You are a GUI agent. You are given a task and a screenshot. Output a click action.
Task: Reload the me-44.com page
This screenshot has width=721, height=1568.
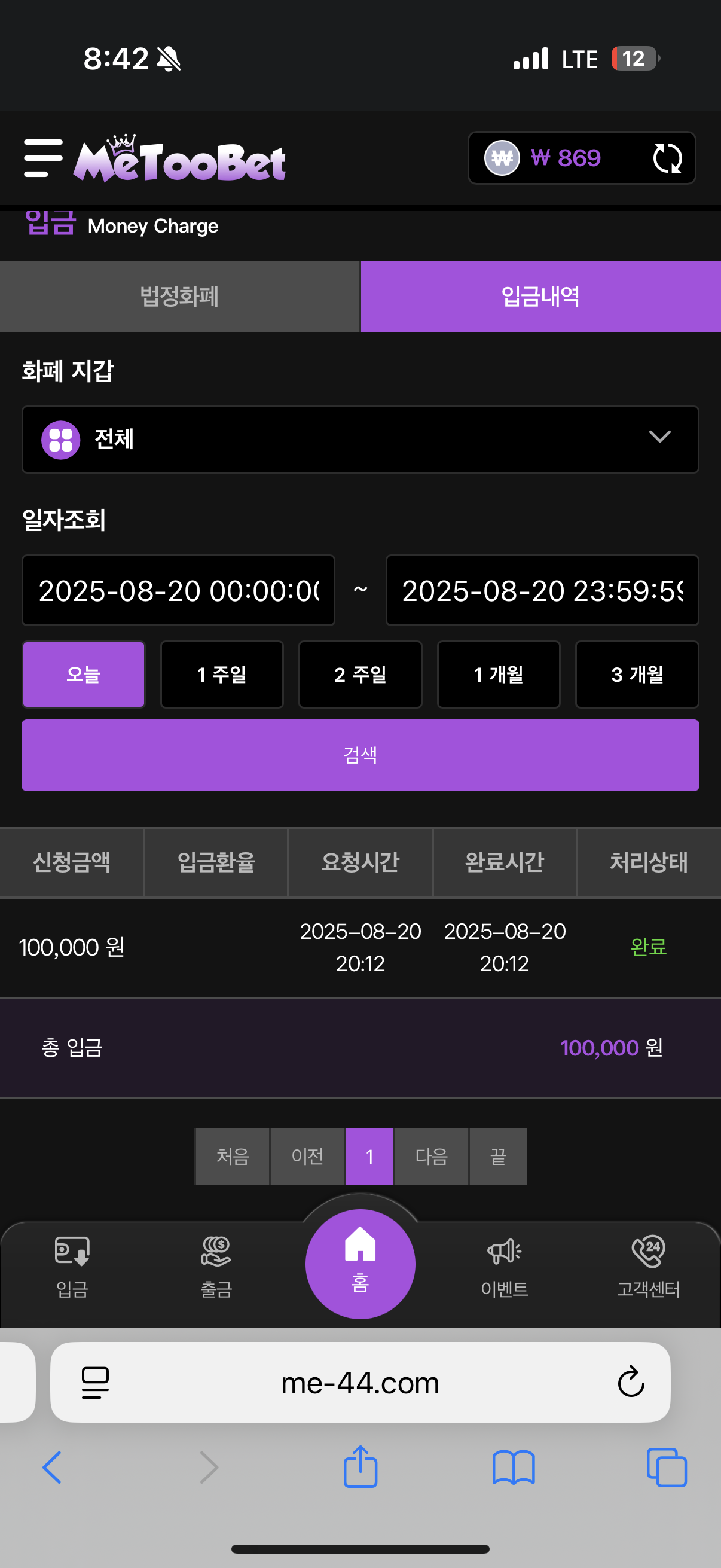630,1383
